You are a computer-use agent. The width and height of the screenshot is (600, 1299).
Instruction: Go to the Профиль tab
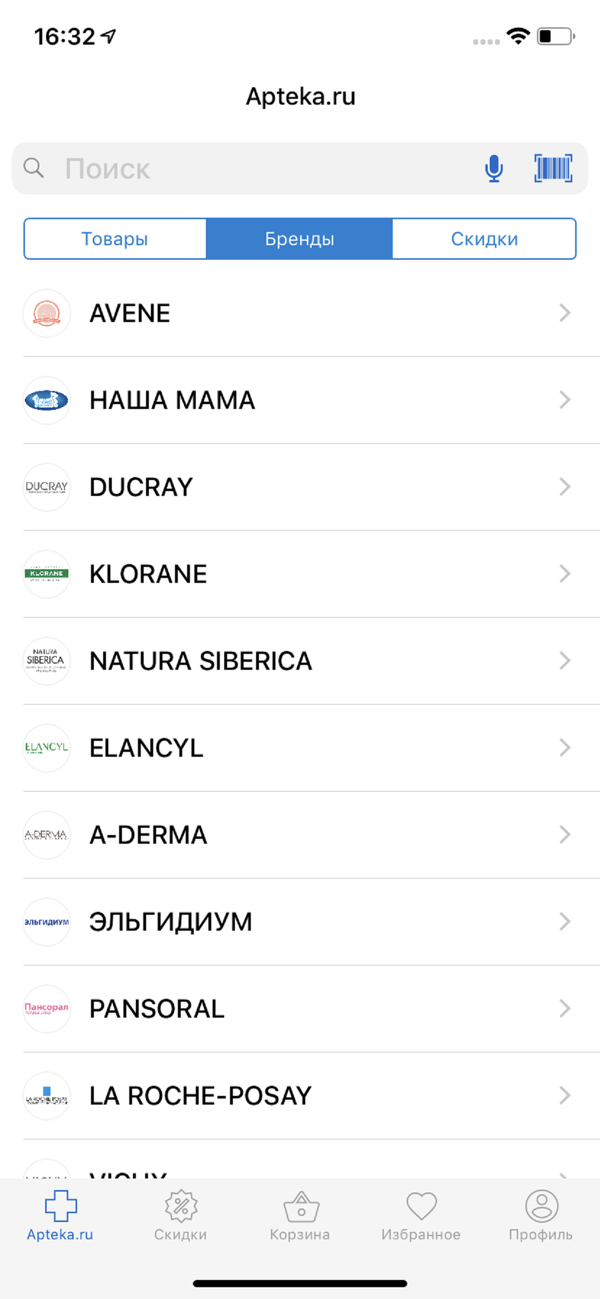tap(541, 1216)
